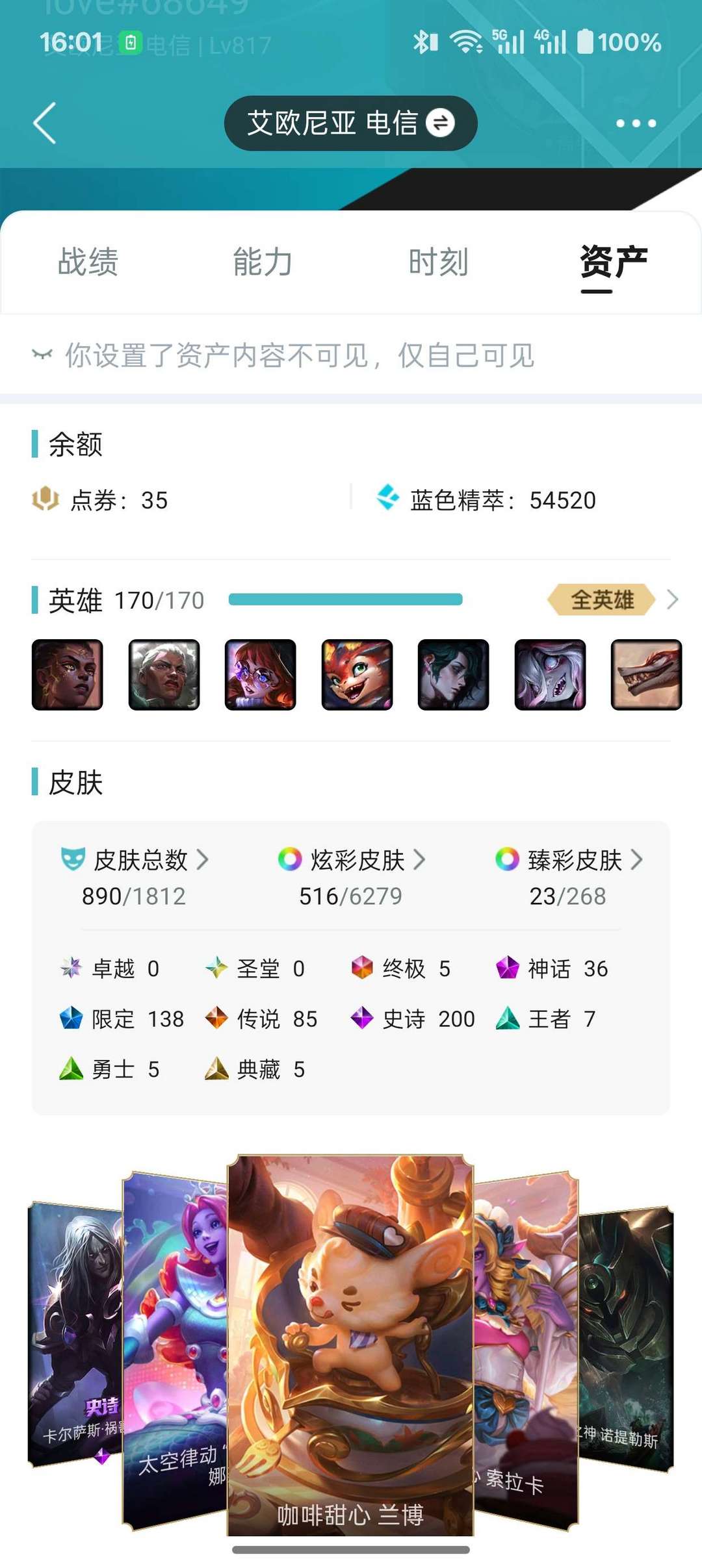Screen dimensions: 702x1568
Task: Tap the 咖啡甜心 兰博 skin card
Action: 350,1345
